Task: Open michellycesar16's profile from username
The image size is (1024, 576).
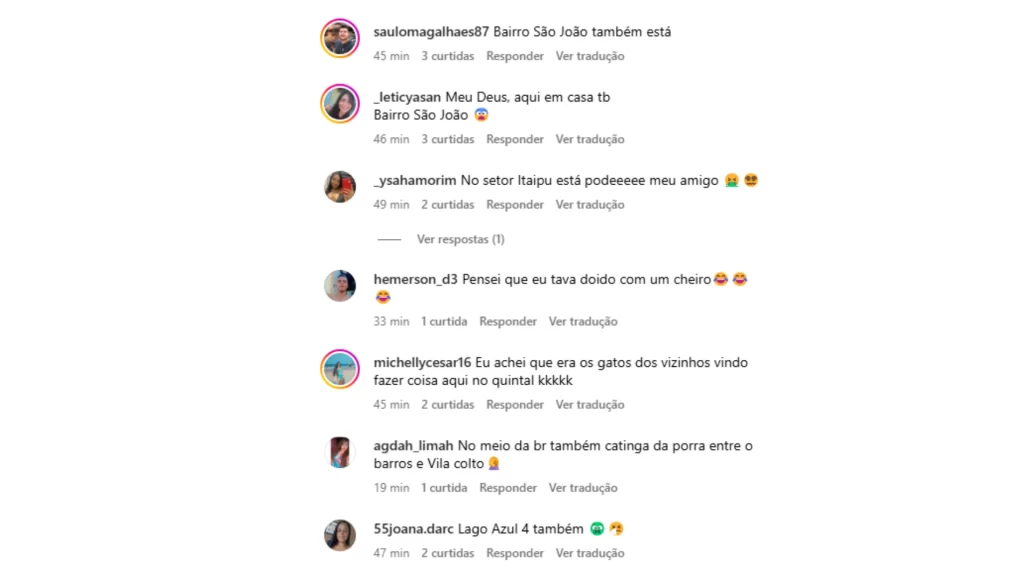Action: tap(422, 363)
